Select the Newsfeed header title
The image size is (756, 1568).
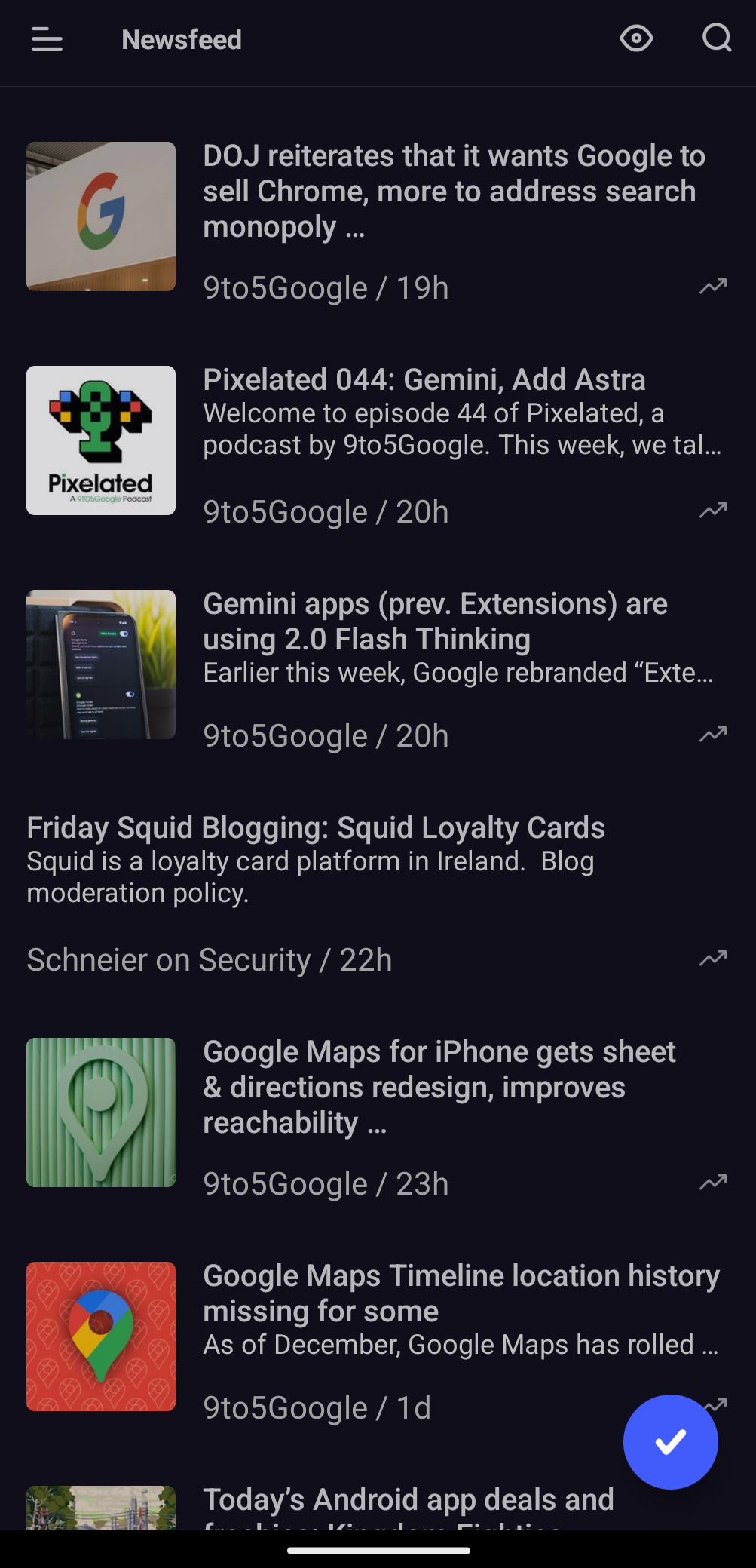(181, 38)
